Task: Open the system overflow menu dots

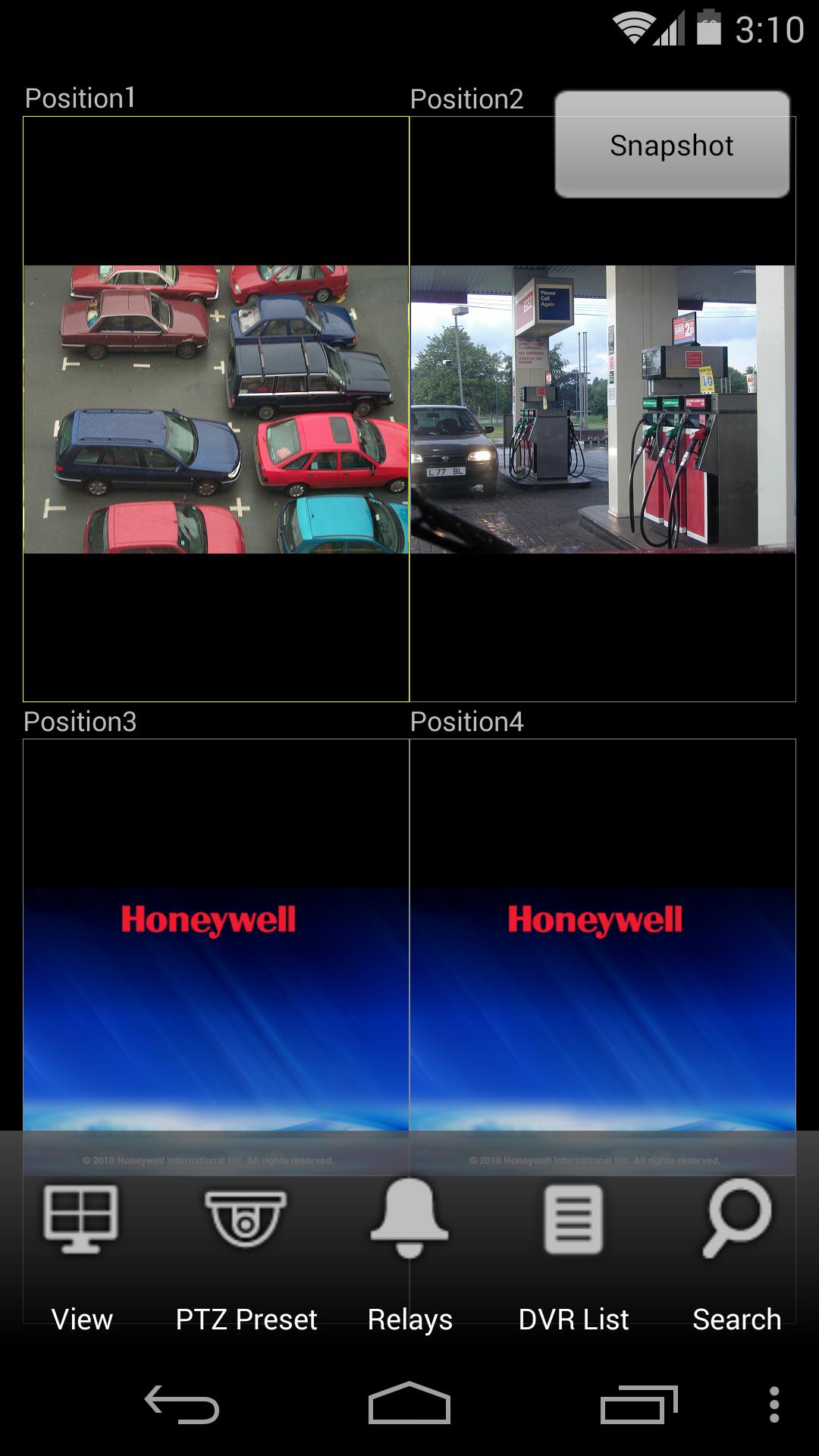Action: [773, 1404]
